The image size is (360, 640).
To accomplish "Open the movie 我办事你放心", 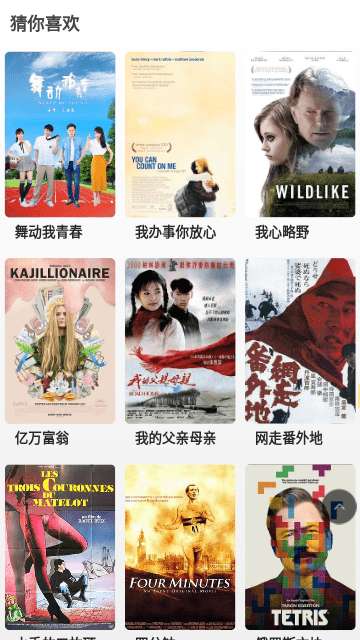I will (180, 134).
